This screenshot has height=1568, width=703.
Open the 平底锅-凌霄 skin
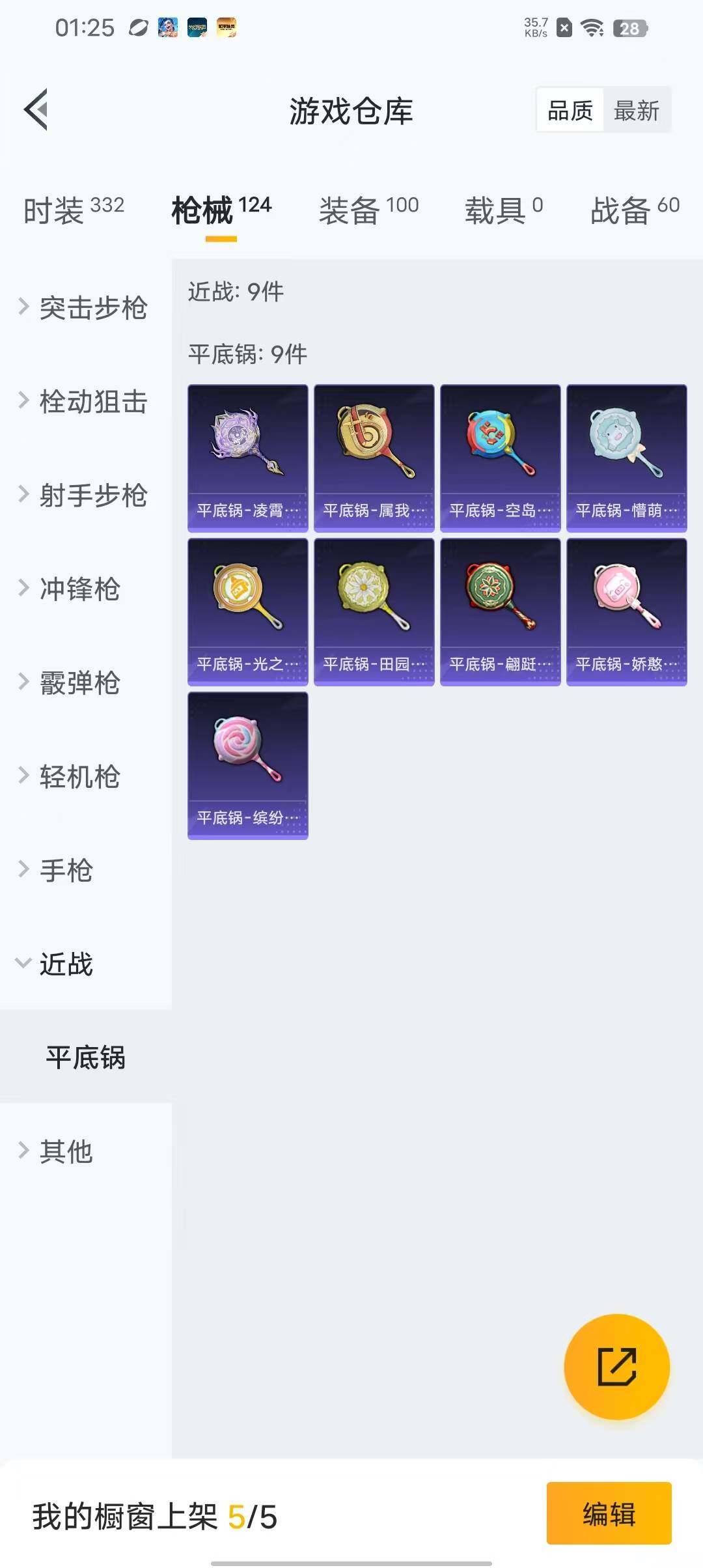[248, 458]
